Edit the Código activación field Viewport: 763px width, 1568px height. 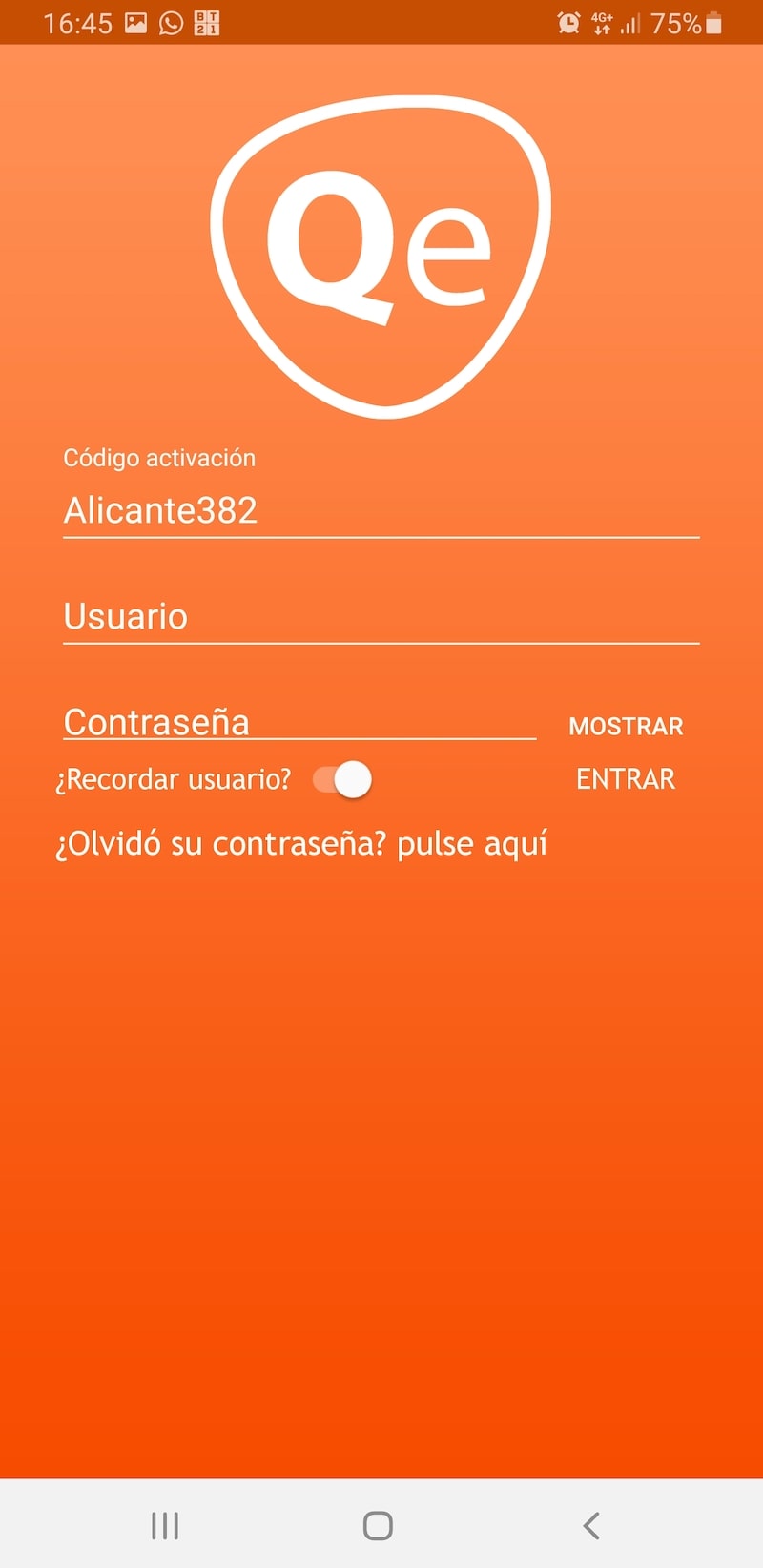coord(381,510)
